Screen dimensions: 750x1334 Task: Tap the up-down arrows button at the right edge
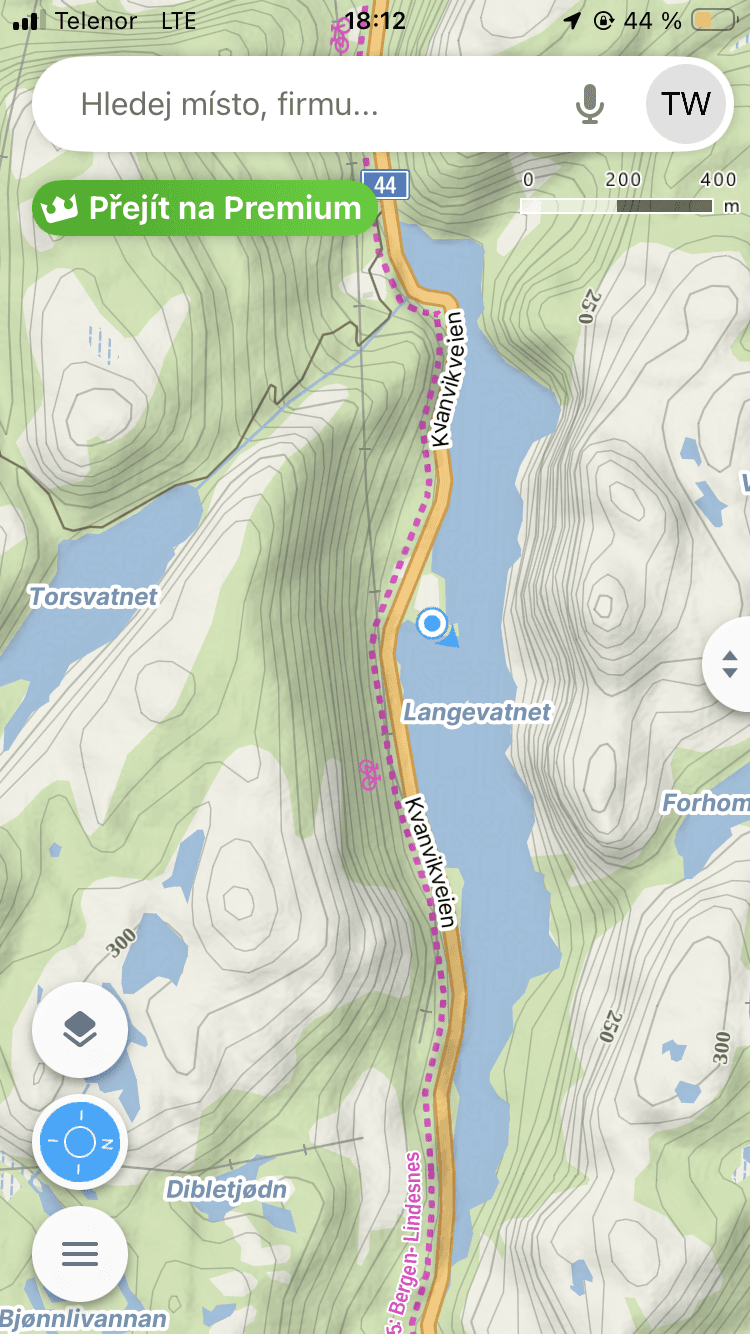729,664
